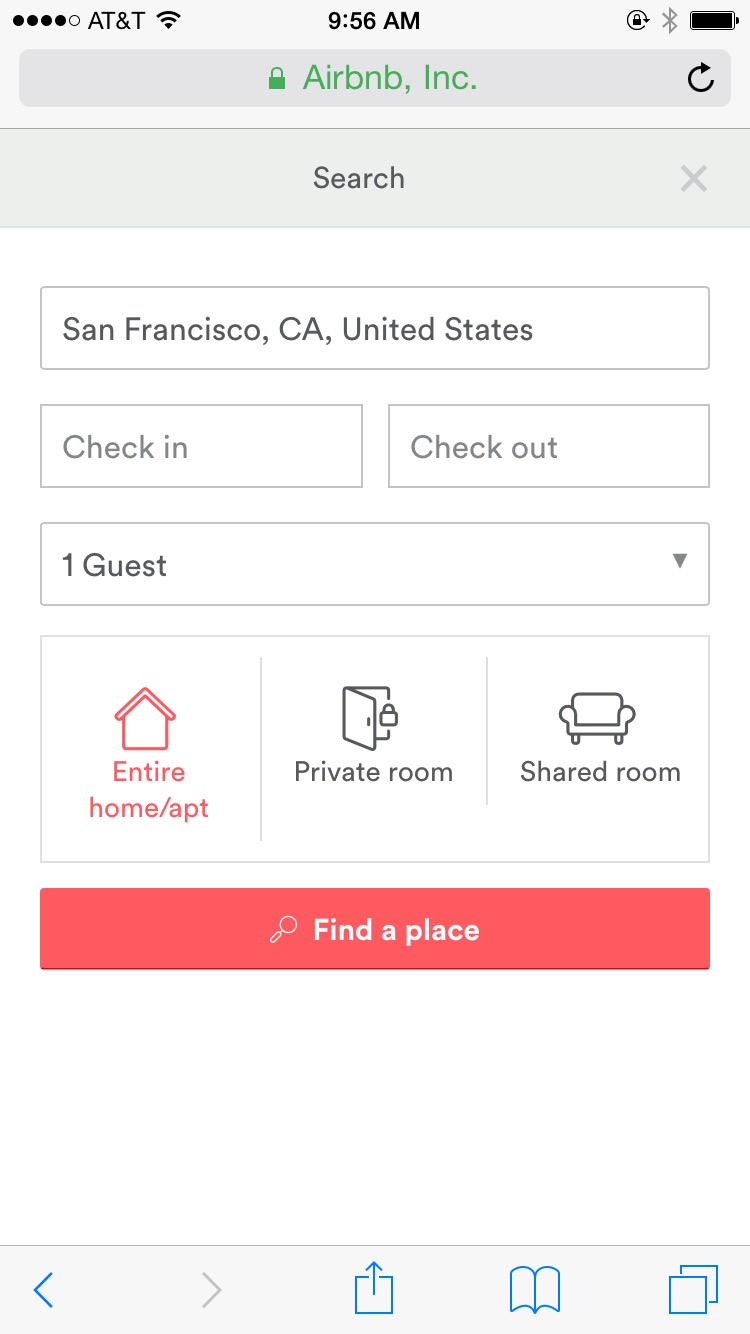Go back in Safari browser
The width and height of the screenshot is (750, 1334).
pyautogui.click(x=43, y=1290)
